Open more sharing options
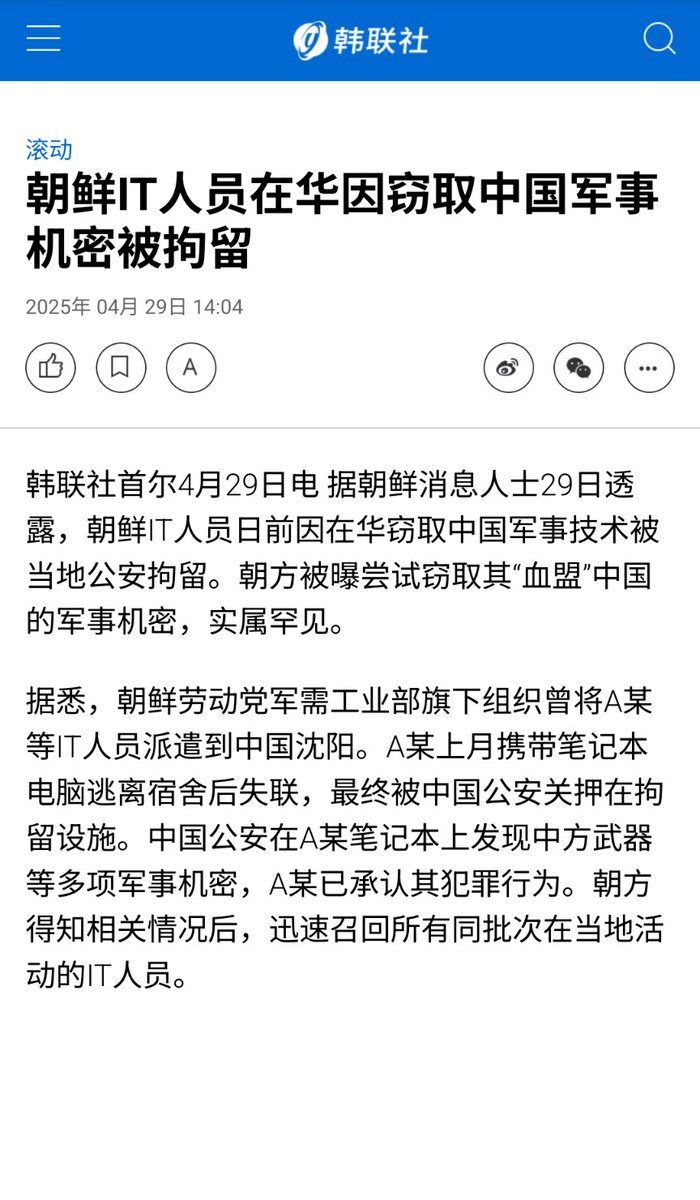The width and height of the screenshot is (700, 1200). click(649, 367)
